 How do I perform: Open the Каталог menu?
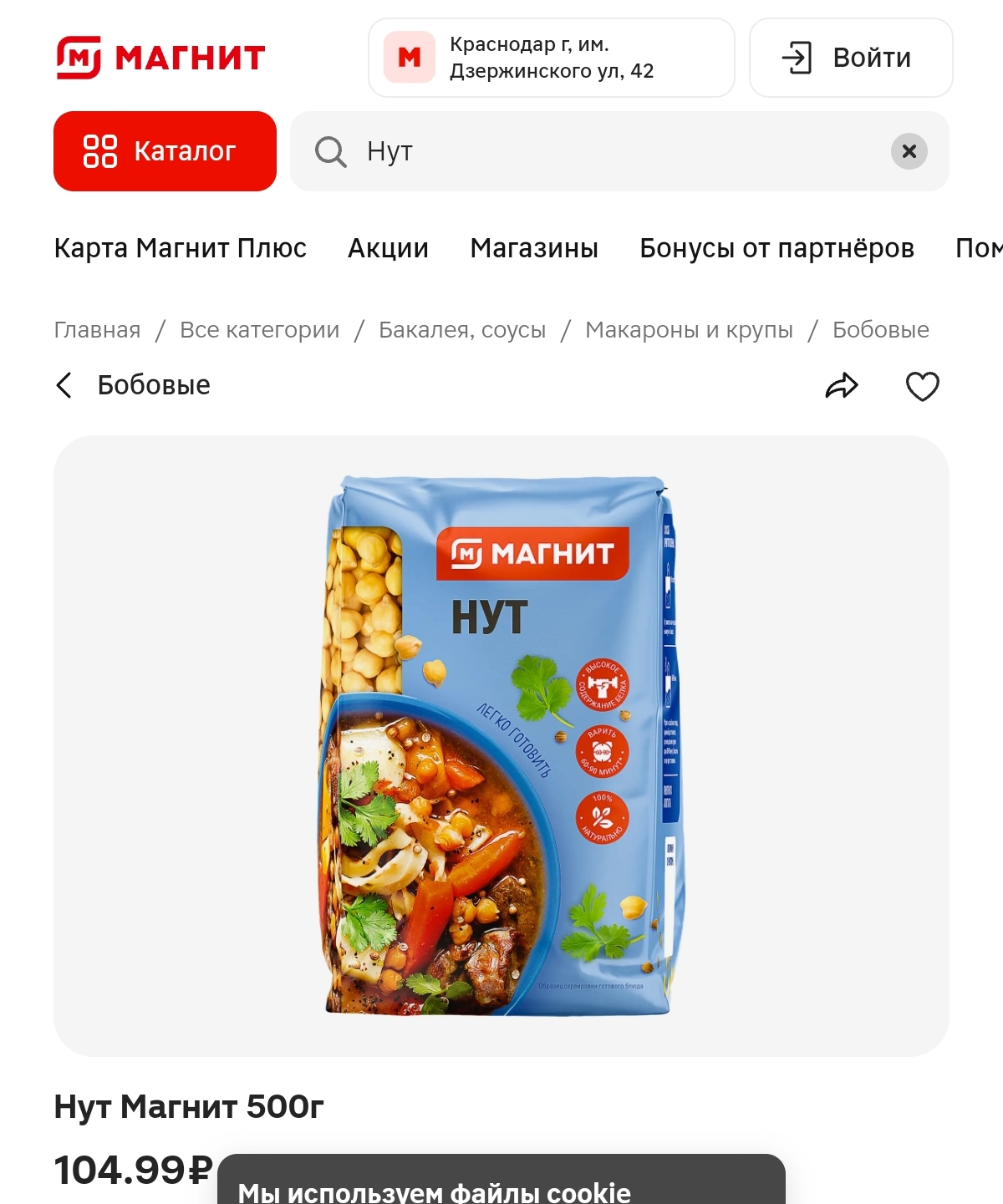pos(165,151)
